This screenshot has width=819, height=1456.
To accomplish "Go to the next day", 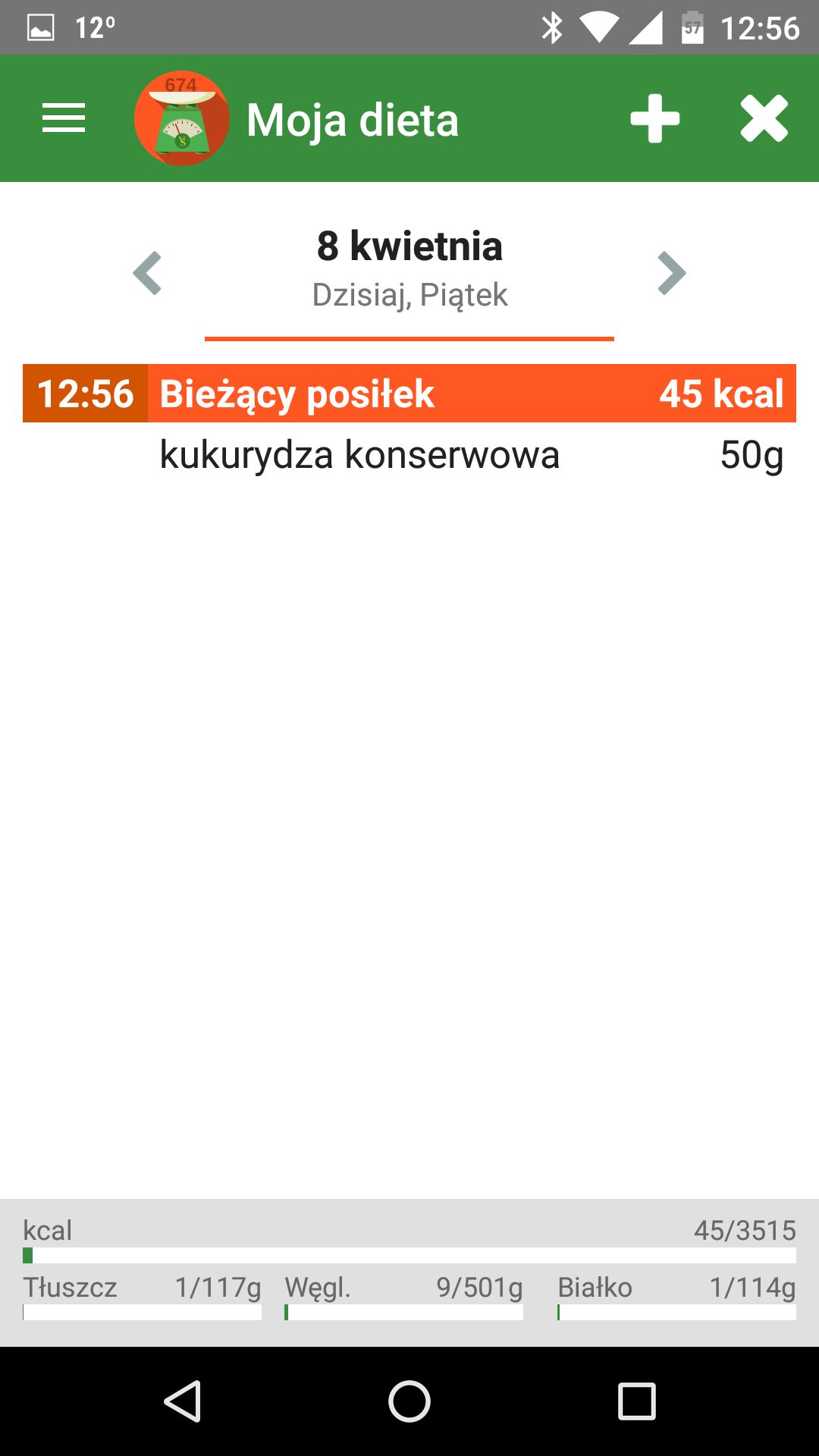I will (x=672, y=273).
